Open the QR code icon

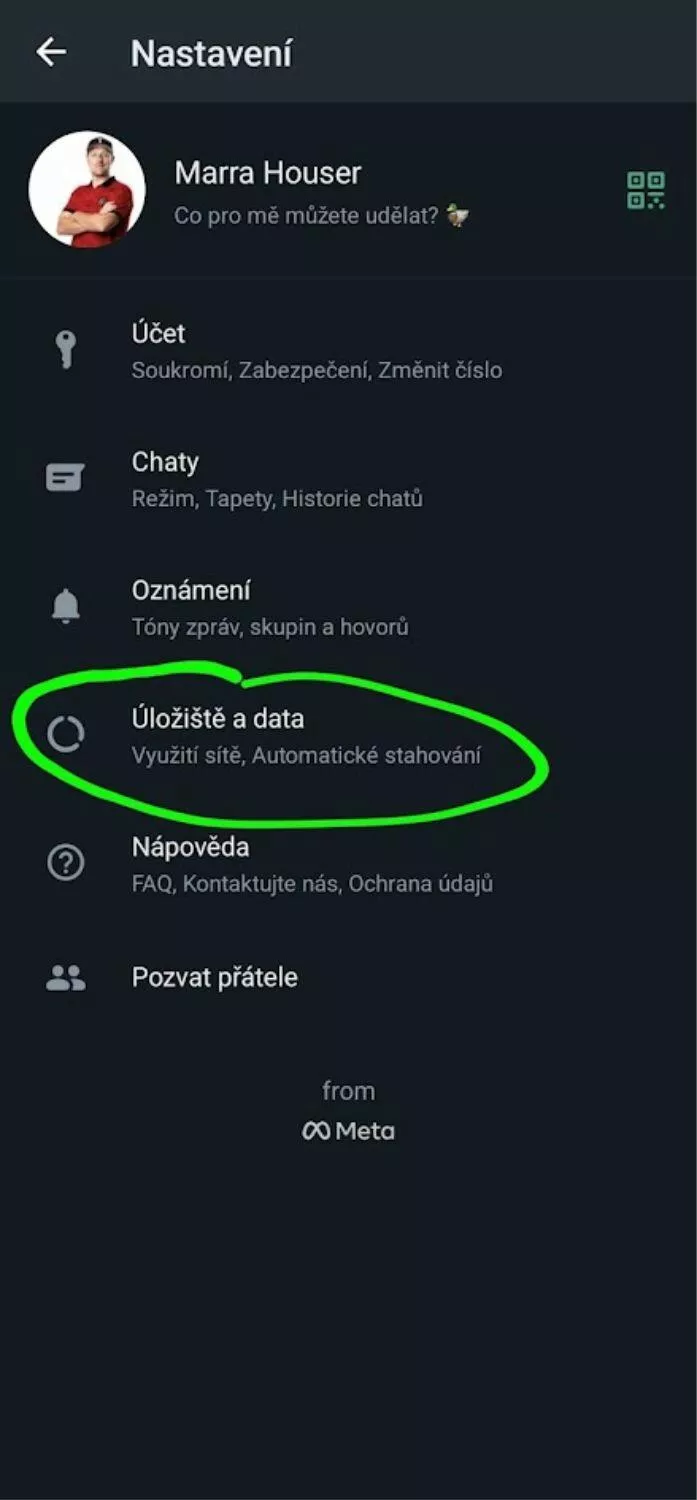click(x=645, y=190)
